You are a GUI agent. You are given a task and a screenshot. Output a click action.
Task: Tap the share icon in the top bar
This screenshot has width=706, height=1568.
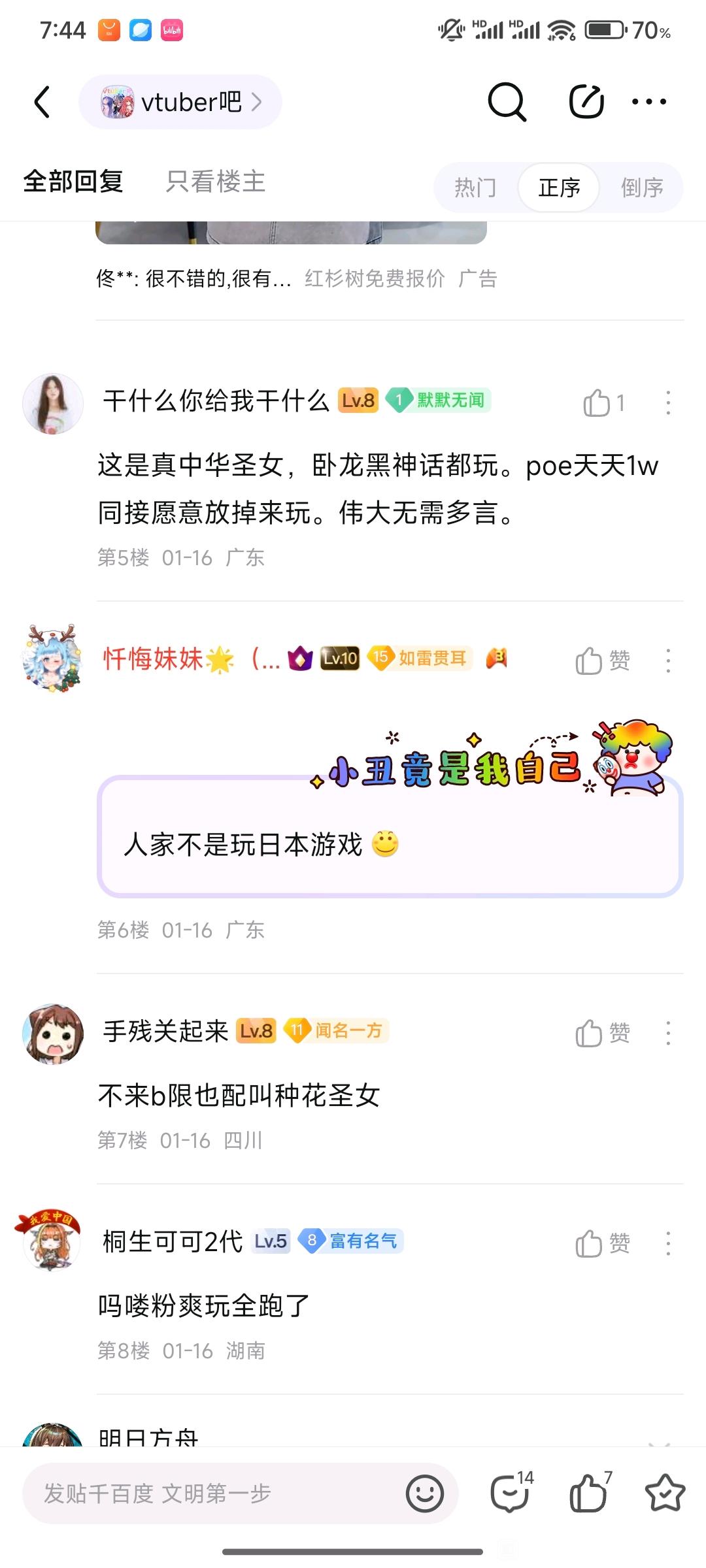click(586, 102)
